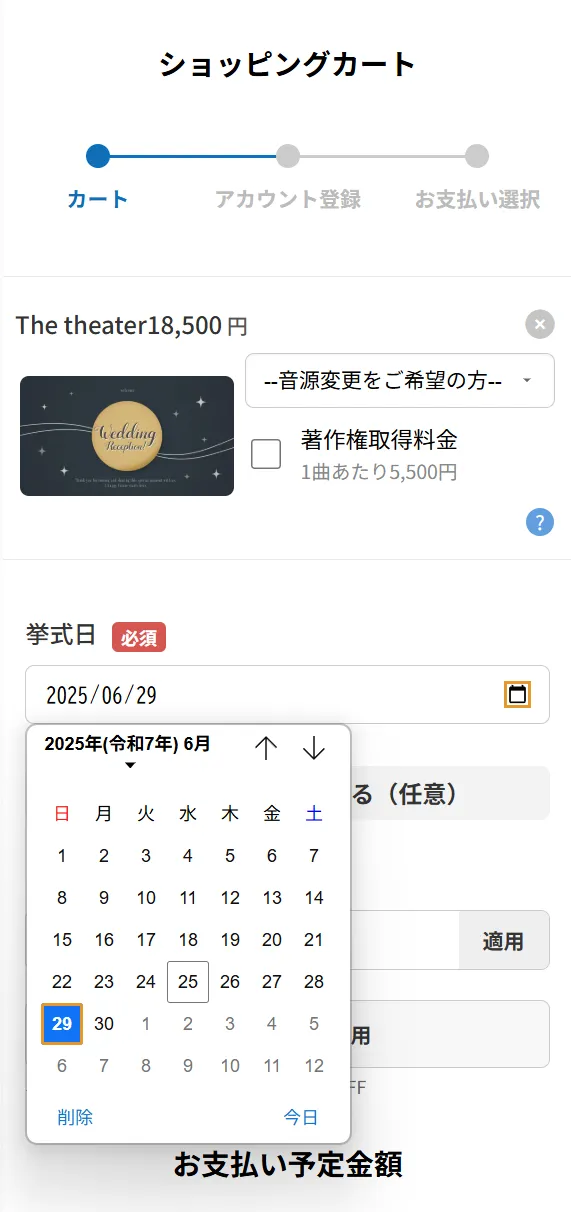Check the 著作権取得料金 checkbox

point(266,454)
